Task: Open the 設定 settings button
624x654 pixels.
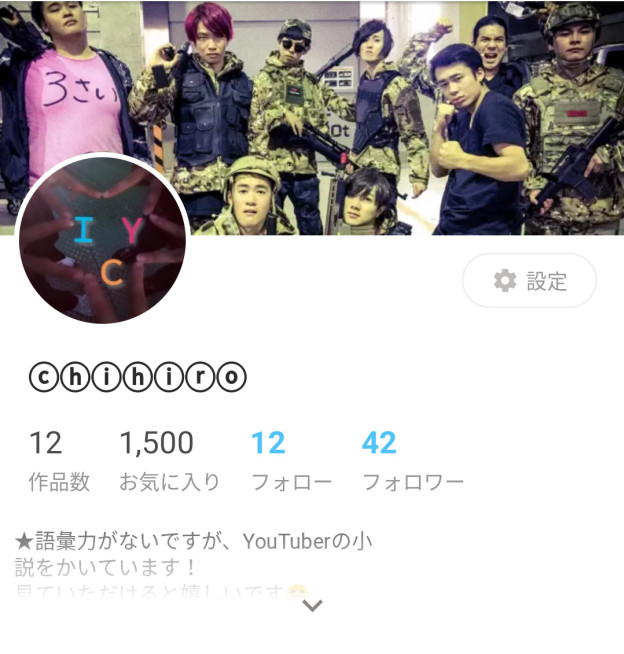Action: 529,281
